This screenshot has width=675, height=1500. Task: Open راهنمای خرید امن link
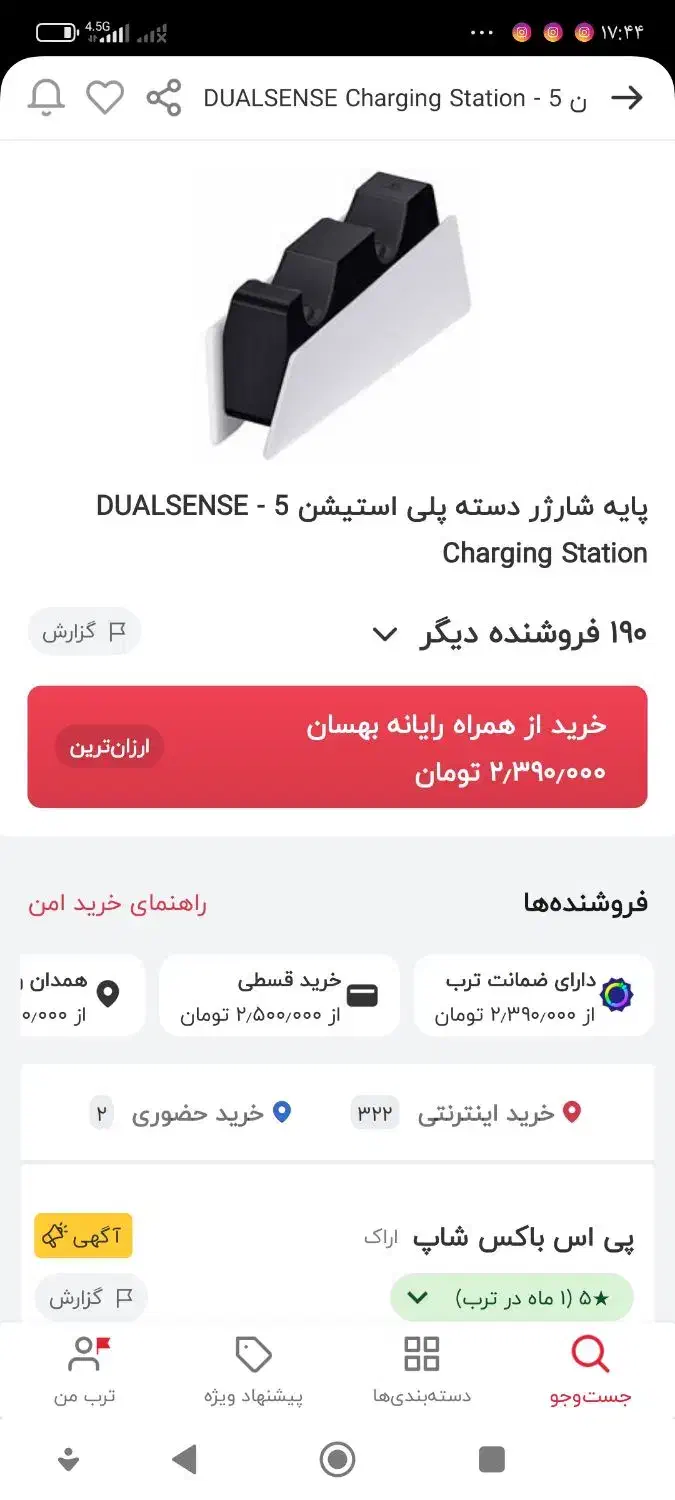(117, 904)
